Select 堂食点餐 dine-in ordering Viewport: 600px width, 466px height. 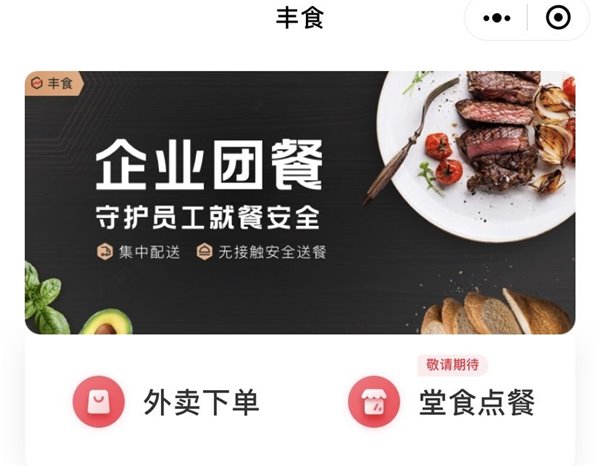coord(442,402)
